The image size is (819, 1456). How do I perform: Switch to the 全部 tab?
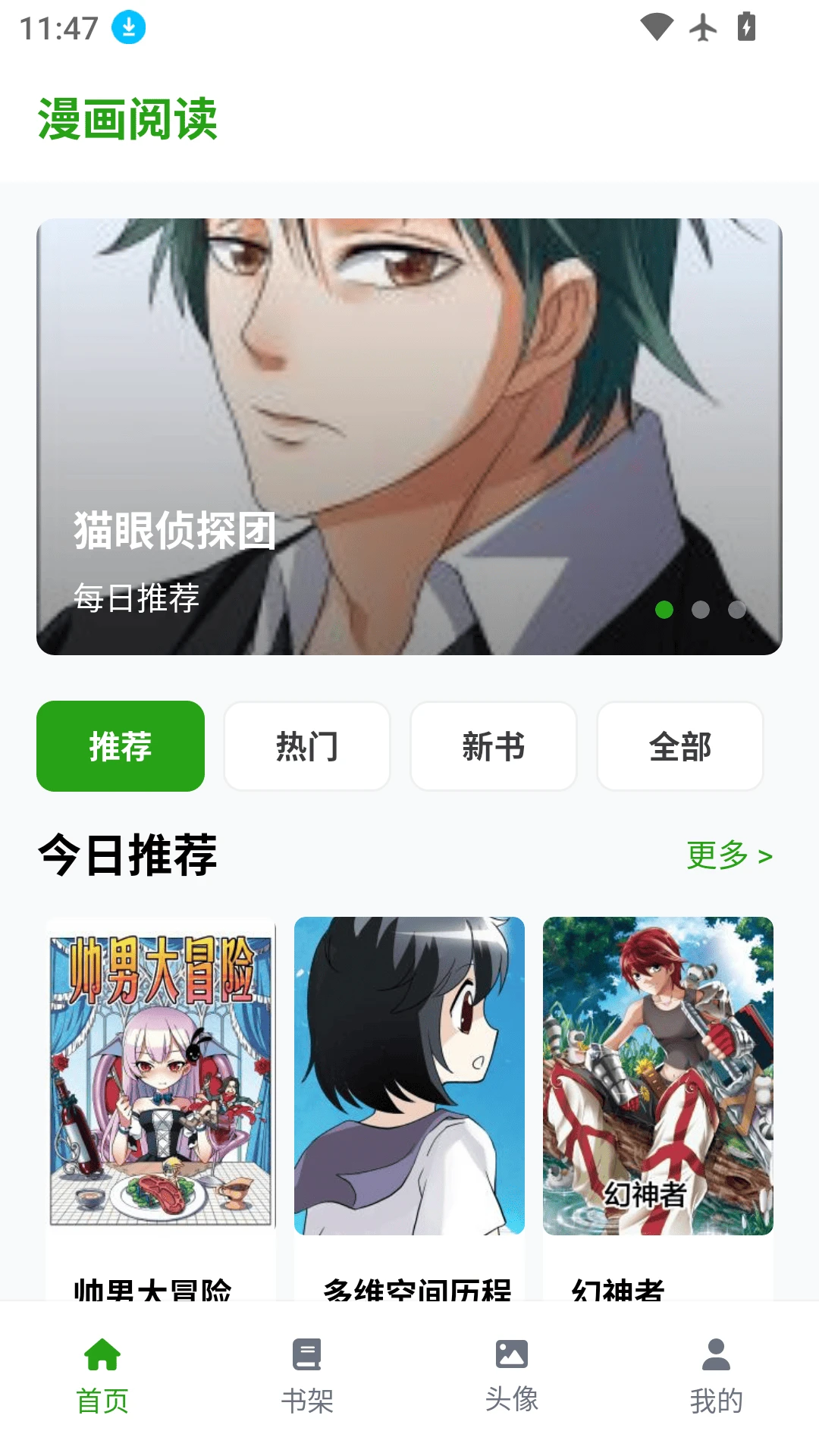point(679,745)
